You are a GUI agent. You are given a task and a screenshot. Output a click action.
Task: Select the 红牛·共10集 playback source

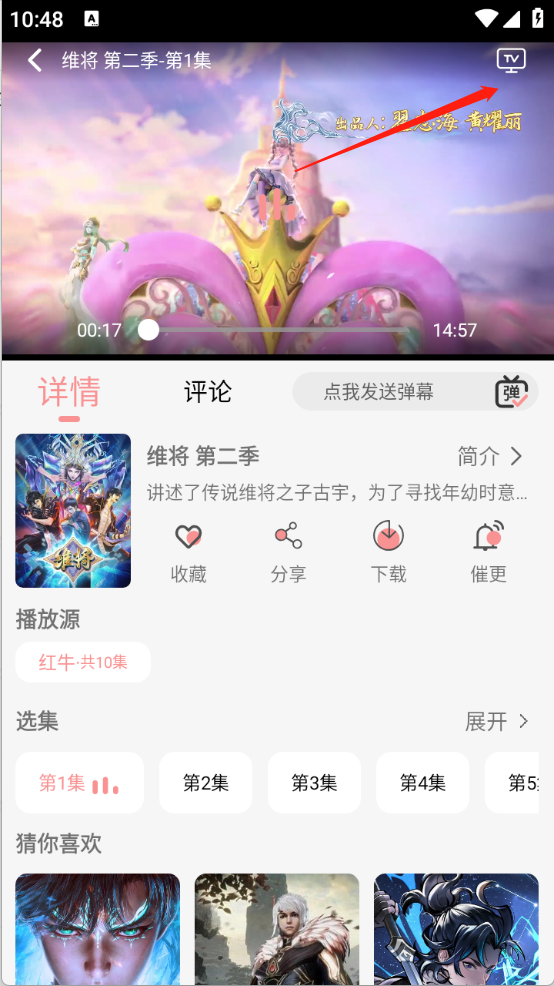pyautogui.click(x=83, y=662)
